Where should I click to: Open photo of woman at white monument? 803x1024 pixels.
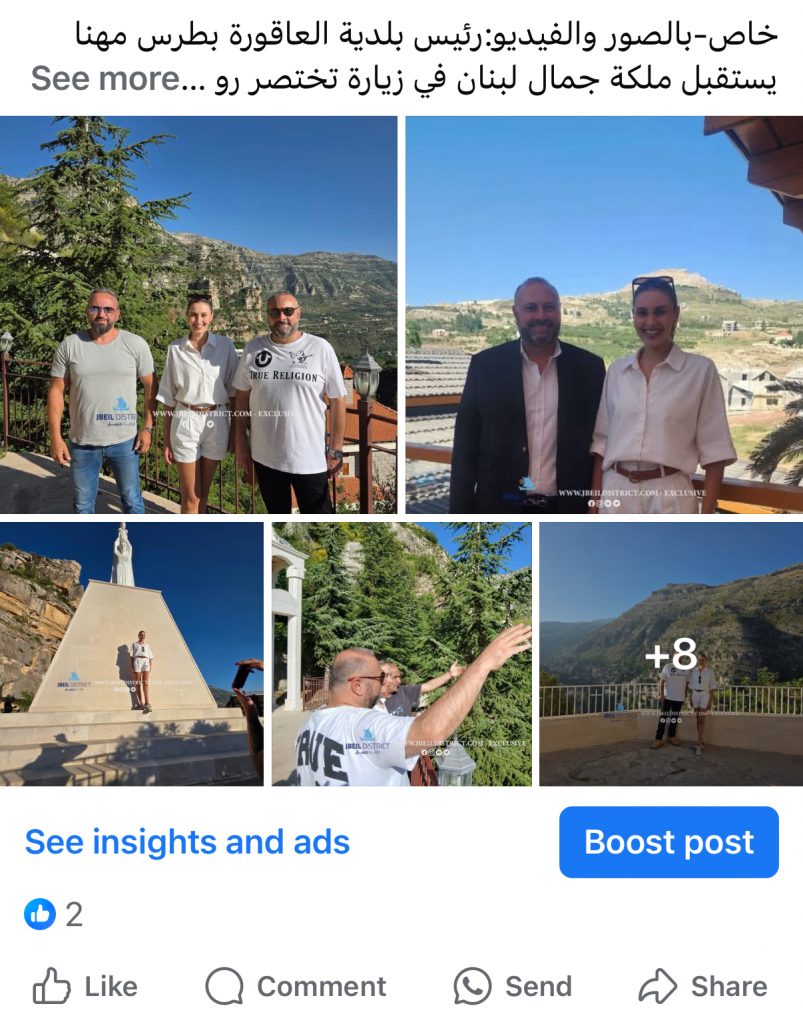tap(131, 653)
